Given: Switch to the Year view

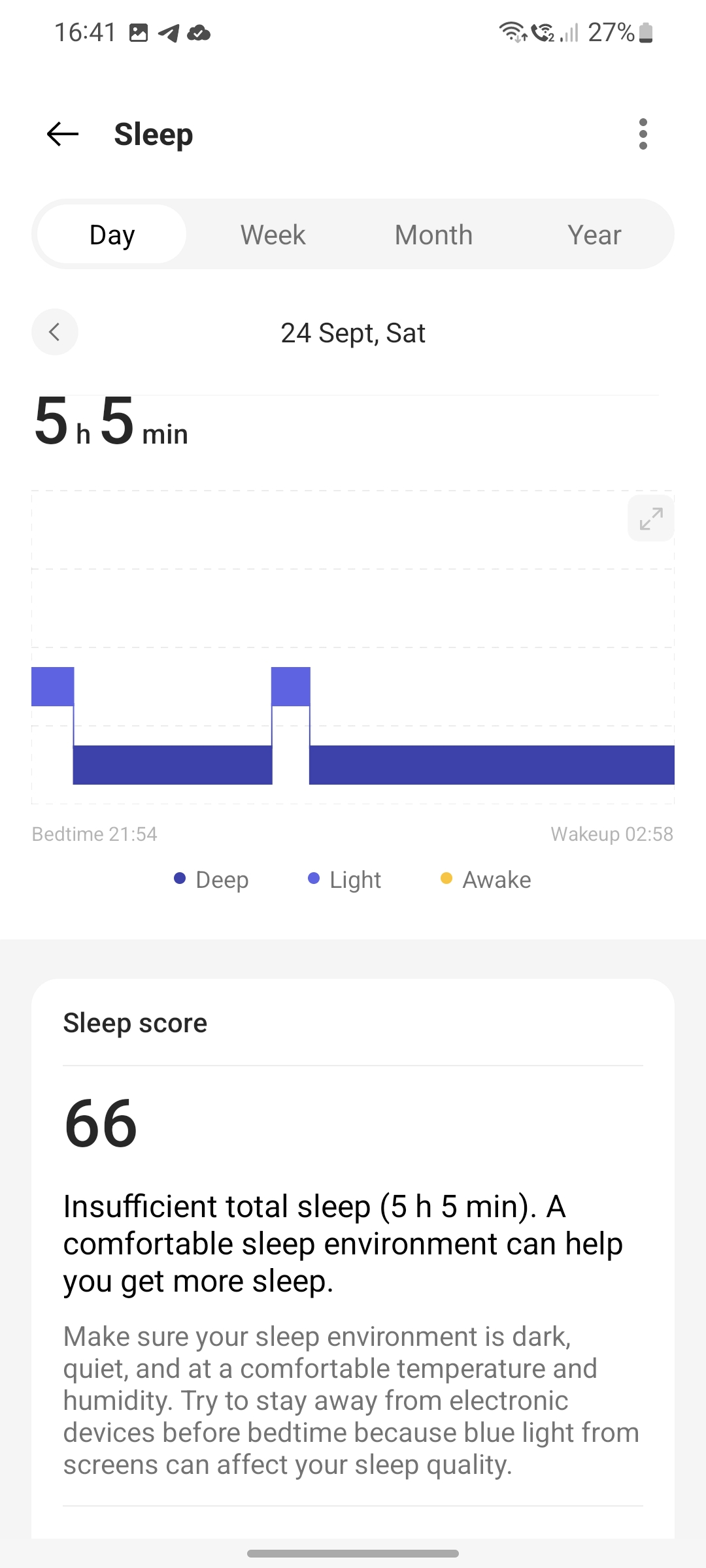Looking at the screenshot, I should (x=594, y=235).
